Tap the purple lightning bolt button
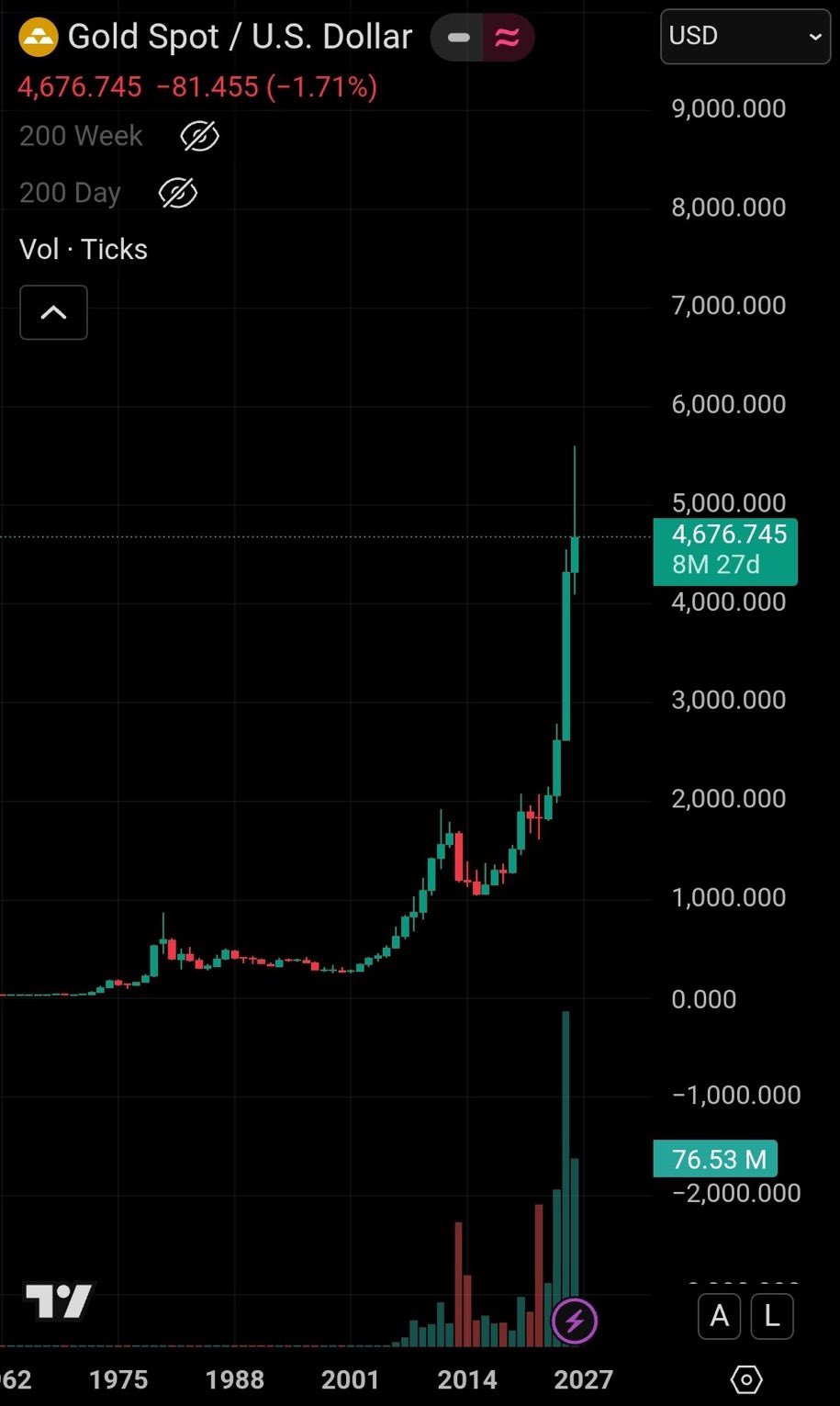 pyautogui.click(x=575, y=1322)
